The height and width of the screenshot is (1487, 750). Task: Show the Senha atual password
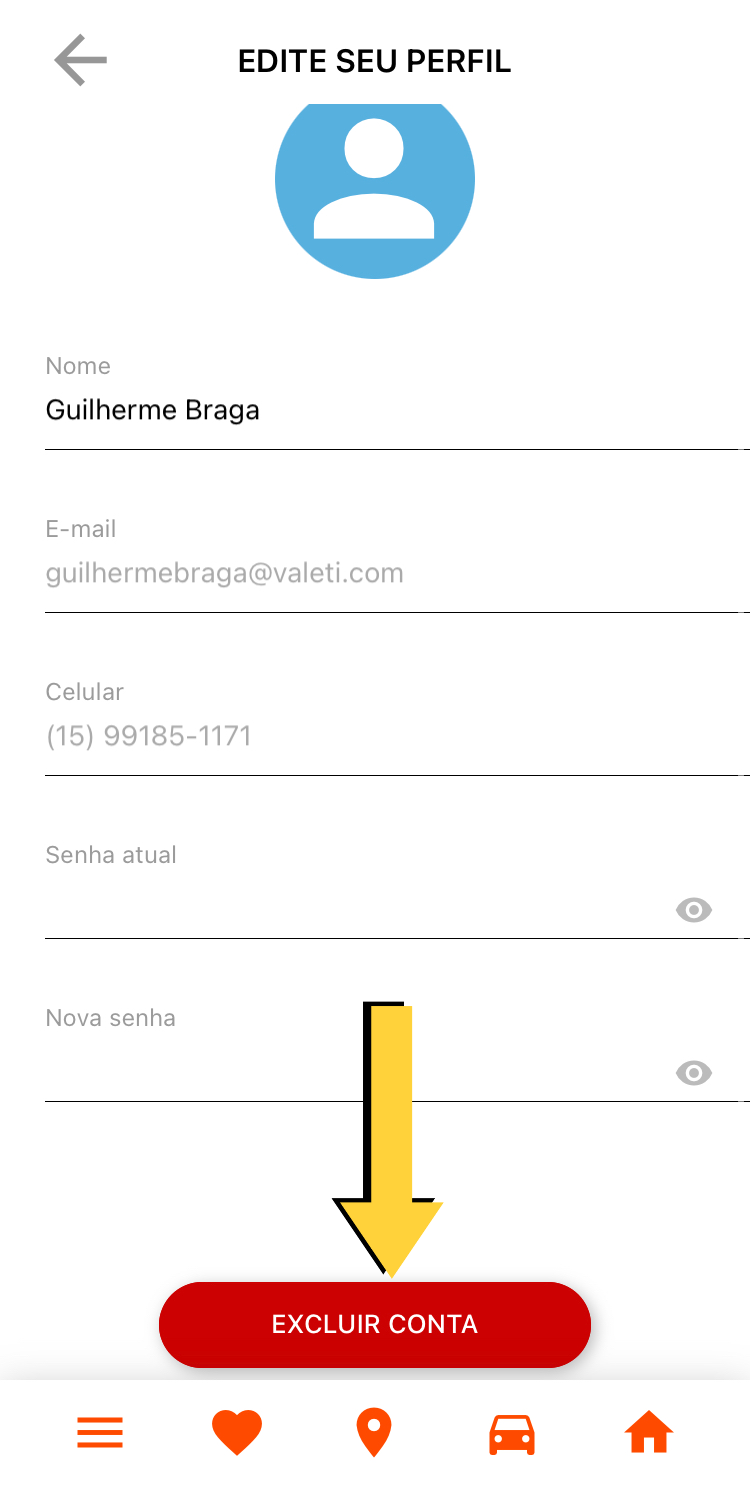[x=694, y=910]
